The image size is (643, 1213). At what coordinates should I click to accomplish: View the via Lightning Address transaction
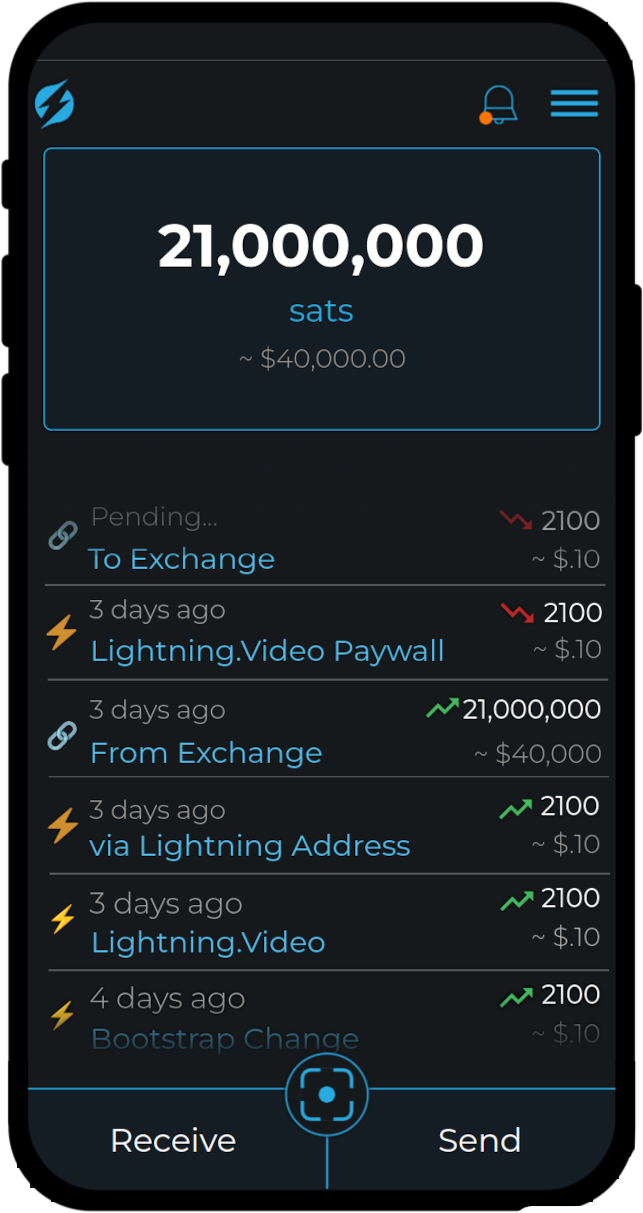point(327,825)
